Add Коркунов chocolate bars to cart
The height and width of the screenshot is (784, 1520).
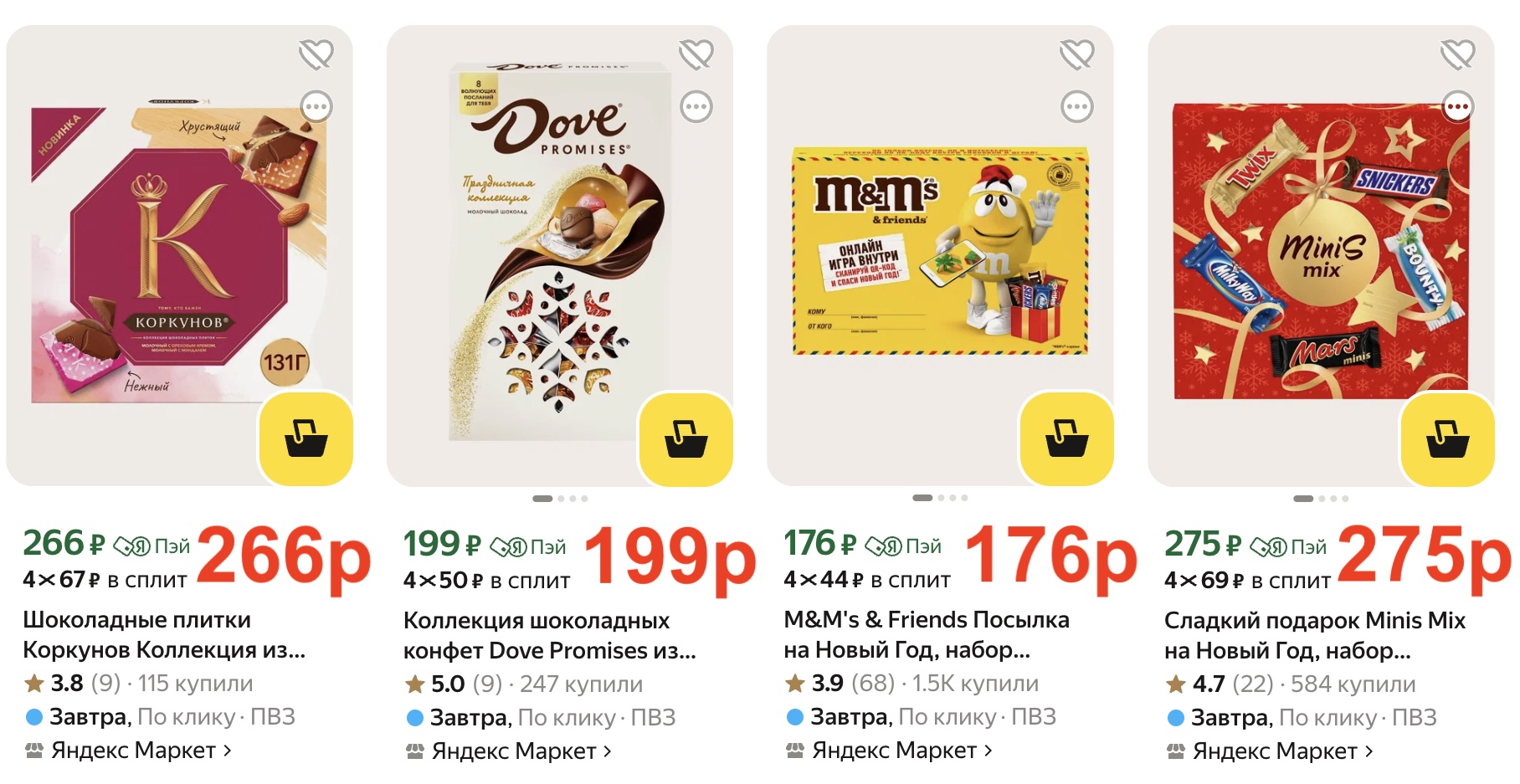[x=306, y=439]
